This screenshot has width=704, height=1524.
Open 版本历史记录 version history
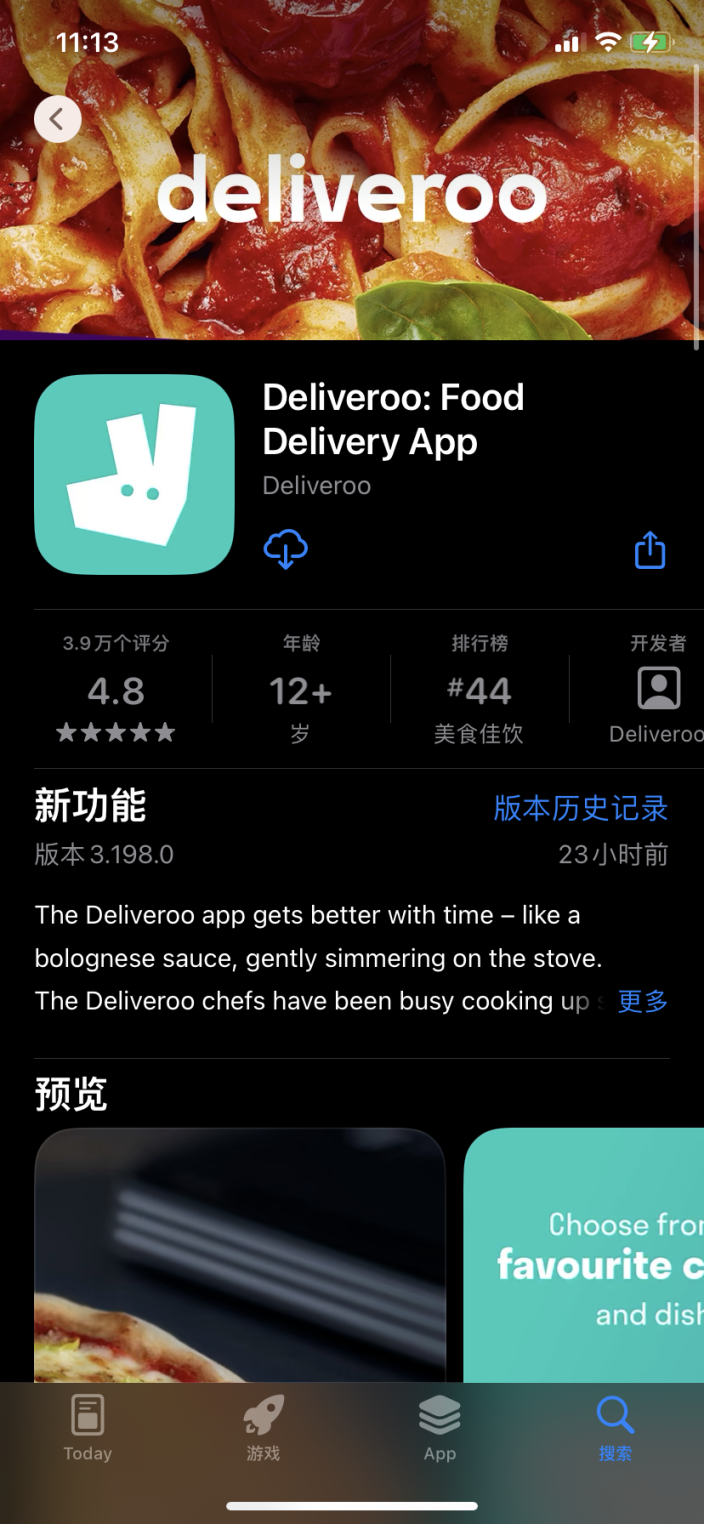(581, 808)
